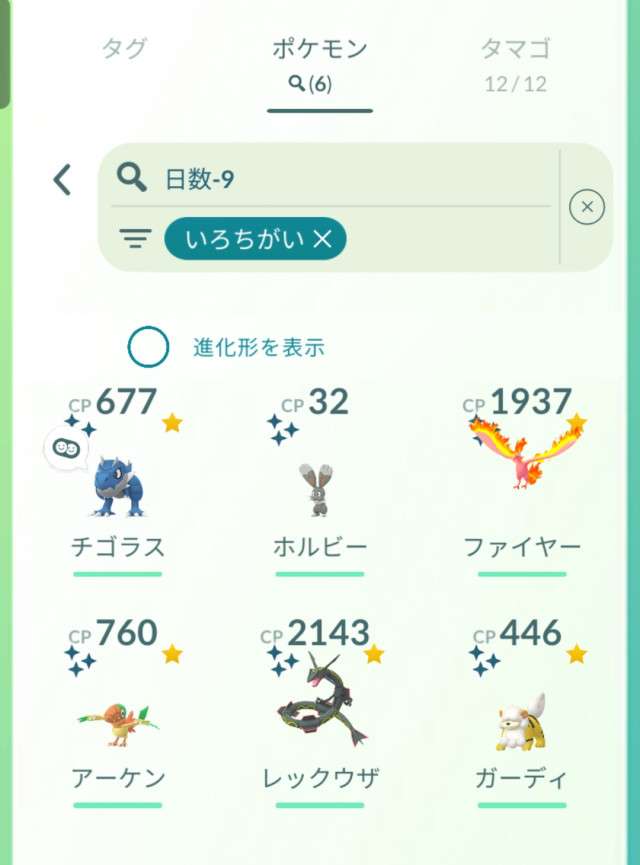Image resolution: width=640 pixels, height=865 pixels.
Task: Switch to the タマゴ tab
Action: tap(515, 62)
